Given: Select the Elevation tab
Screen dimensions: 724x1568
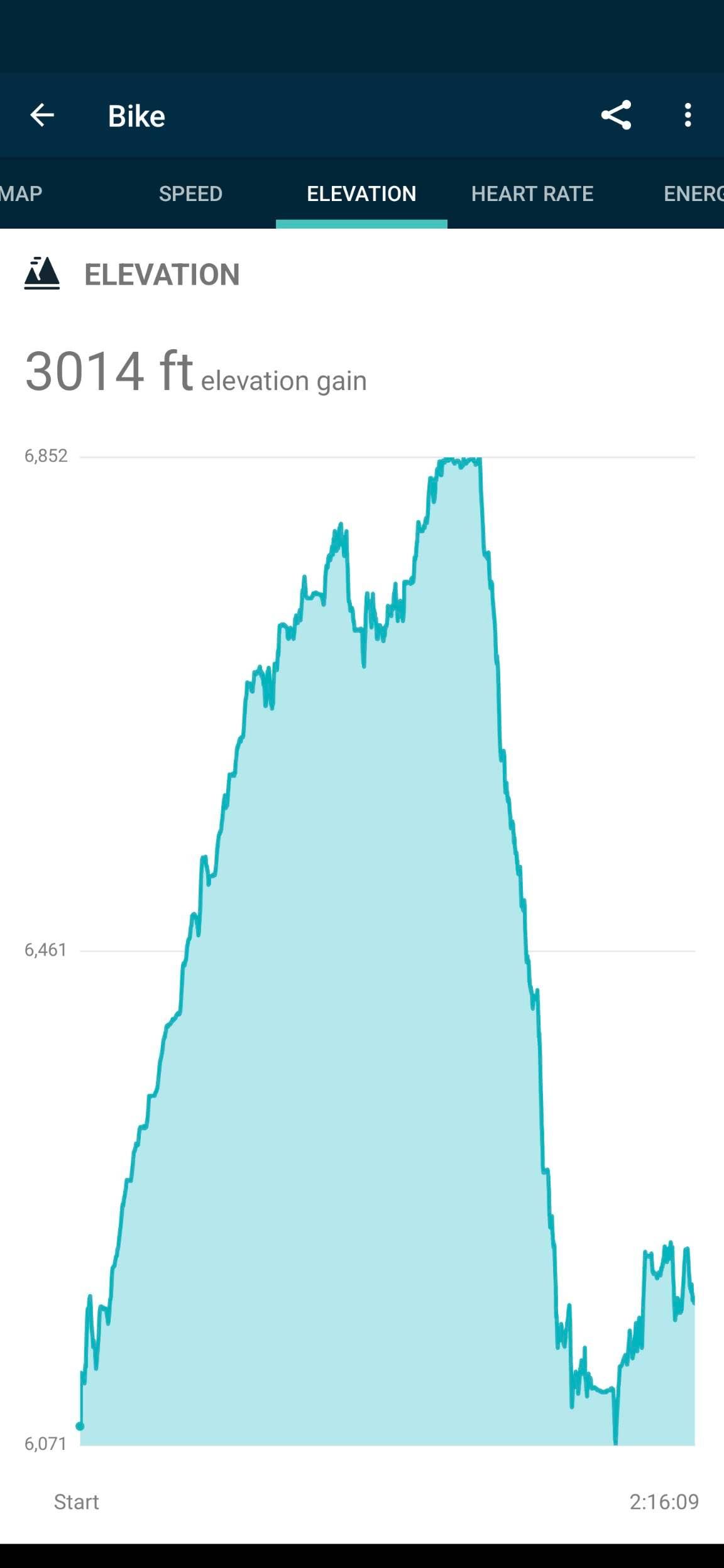Looking at the screenshot, I should [x=361, y=193].
